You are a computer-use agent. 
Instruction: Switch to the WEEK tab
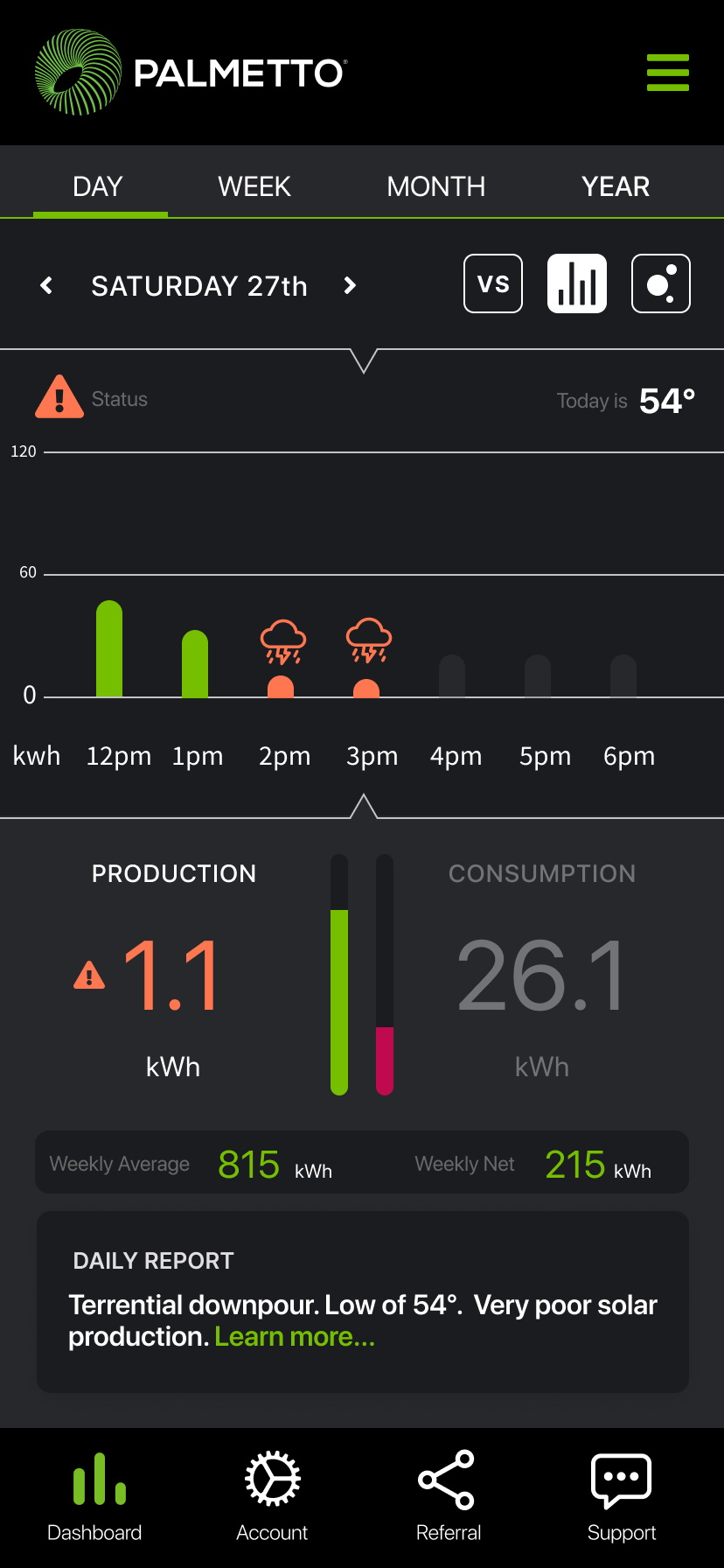click(x=254, y=186)
